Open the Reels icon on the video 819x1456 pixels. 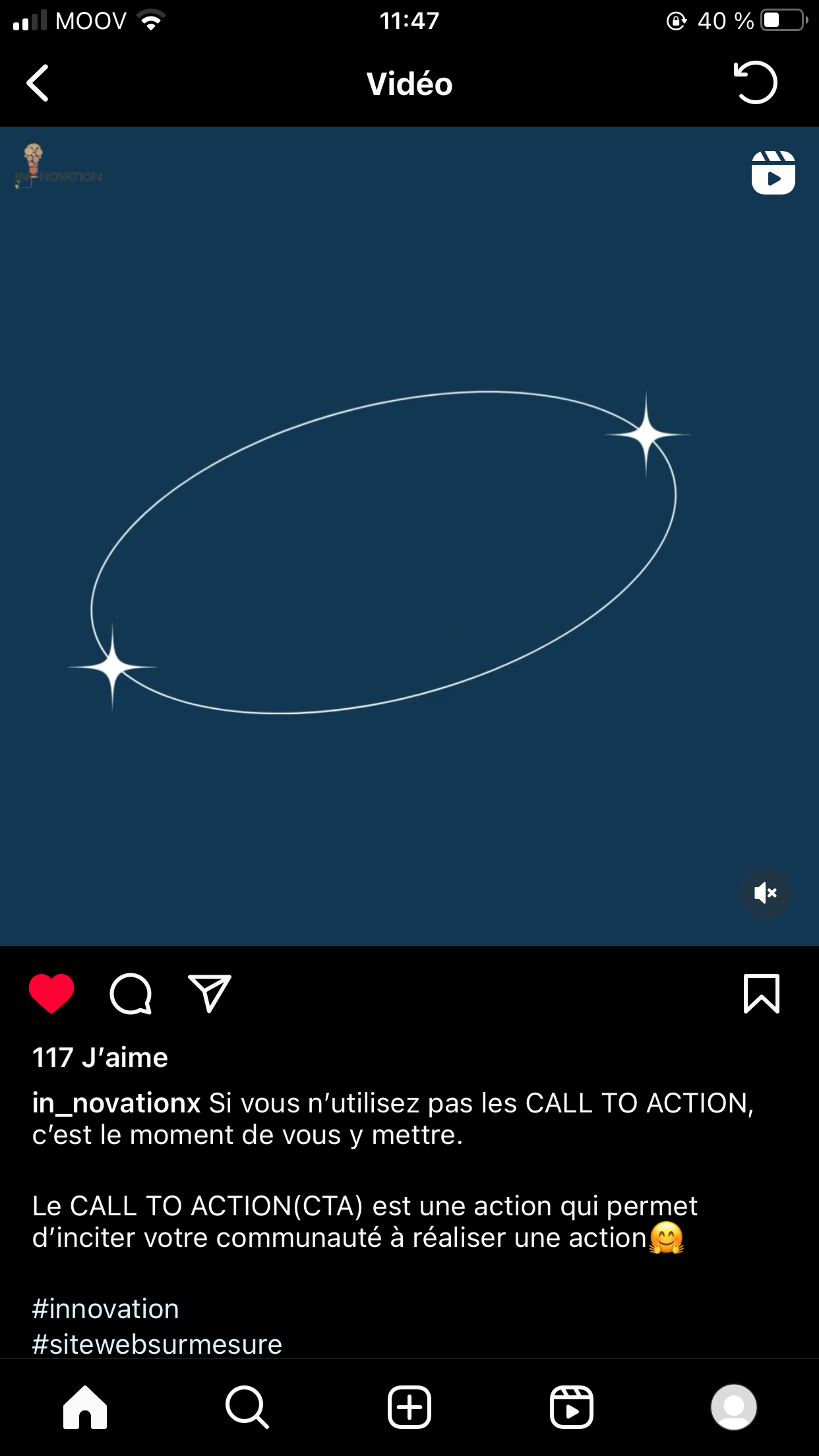tap(773, 173)
